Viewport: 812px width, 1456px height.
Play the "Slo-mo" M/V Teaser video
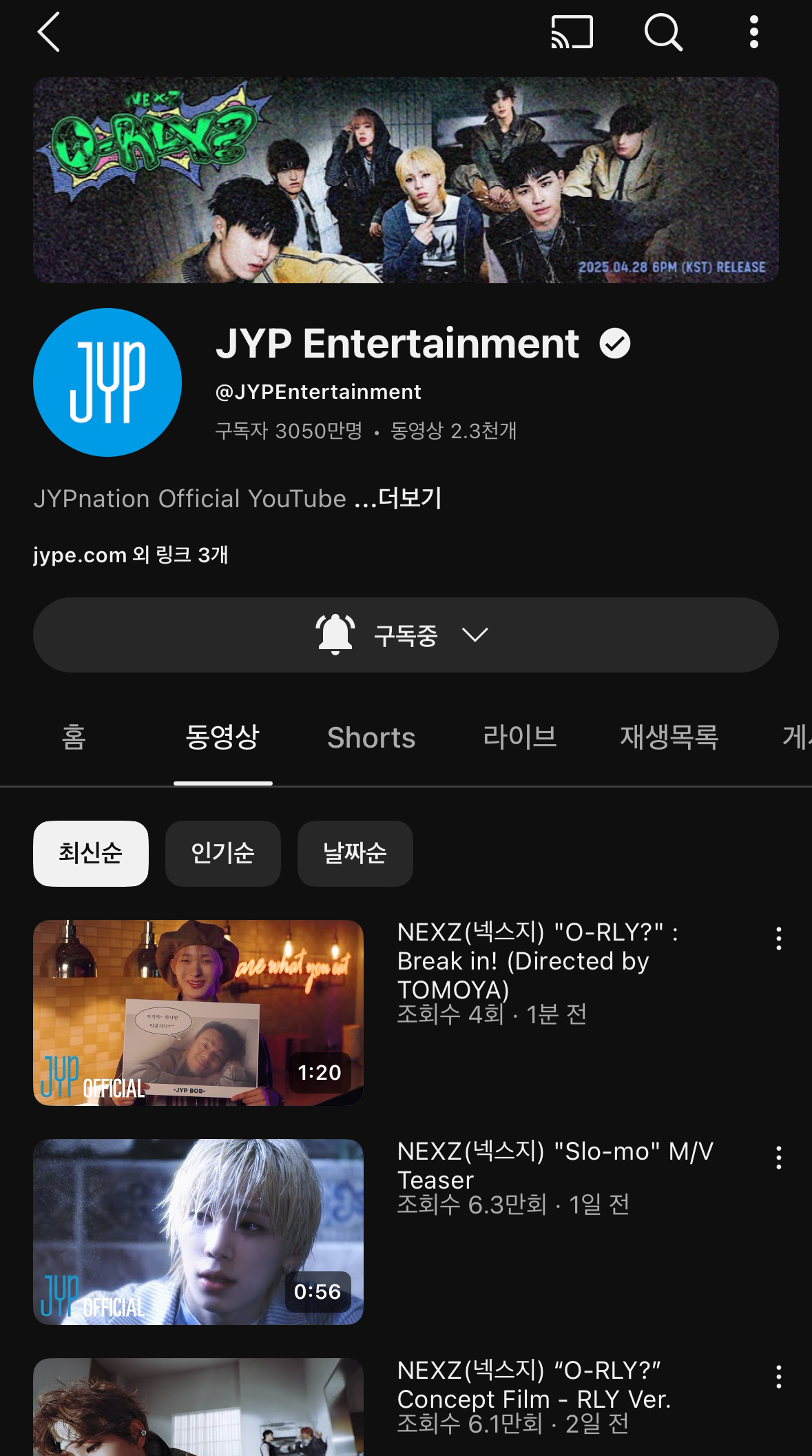point(198,1231)
